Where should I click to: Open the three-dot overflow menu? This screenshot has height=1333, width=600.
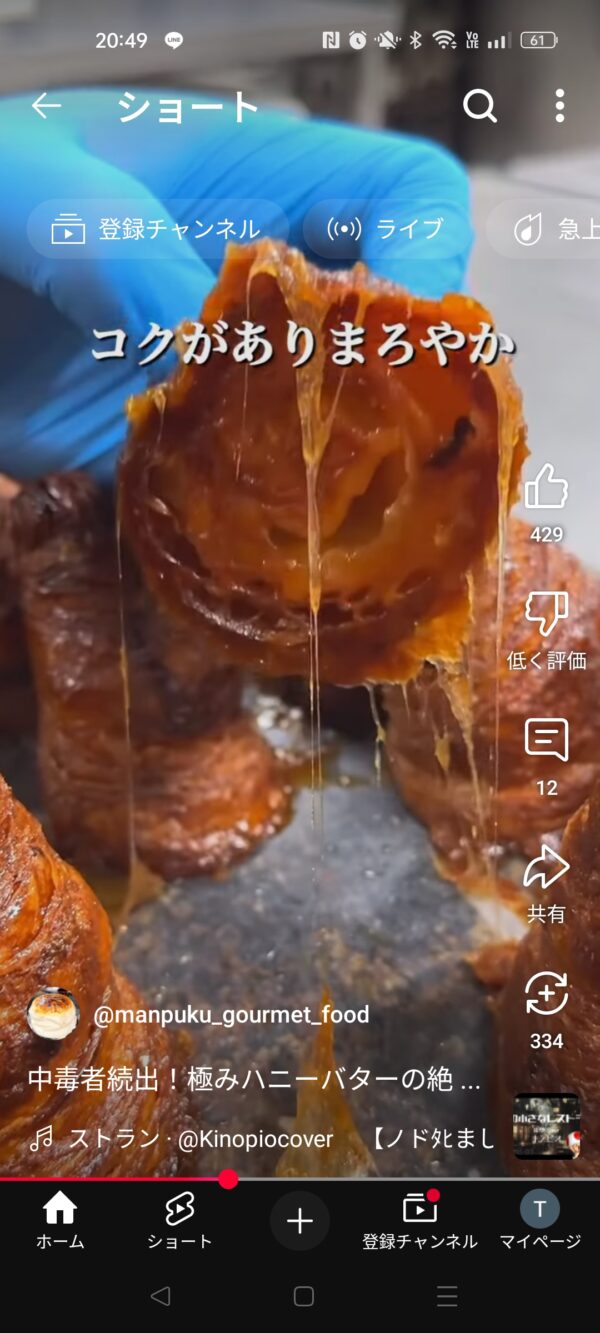(559, 105)
